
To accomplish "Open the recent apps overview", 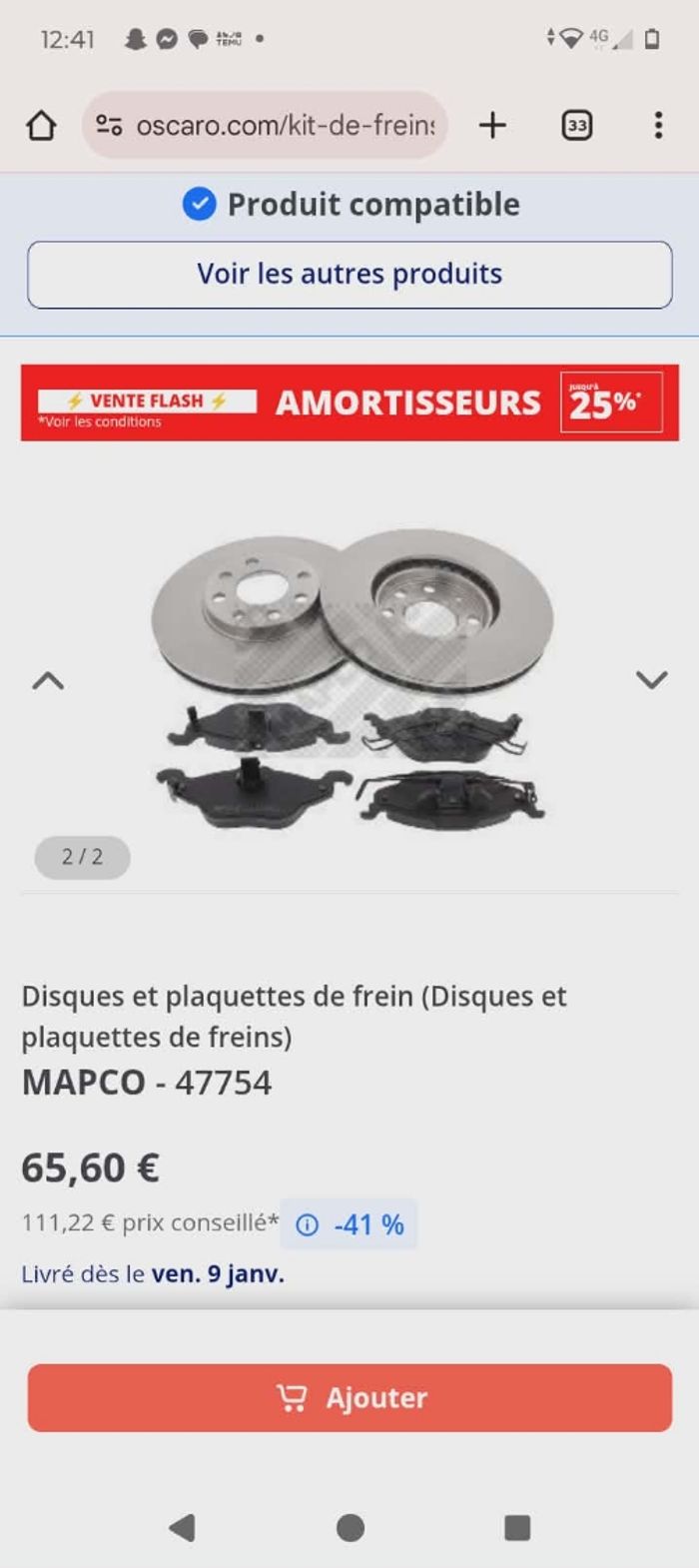I will [x=517, y=1527].
